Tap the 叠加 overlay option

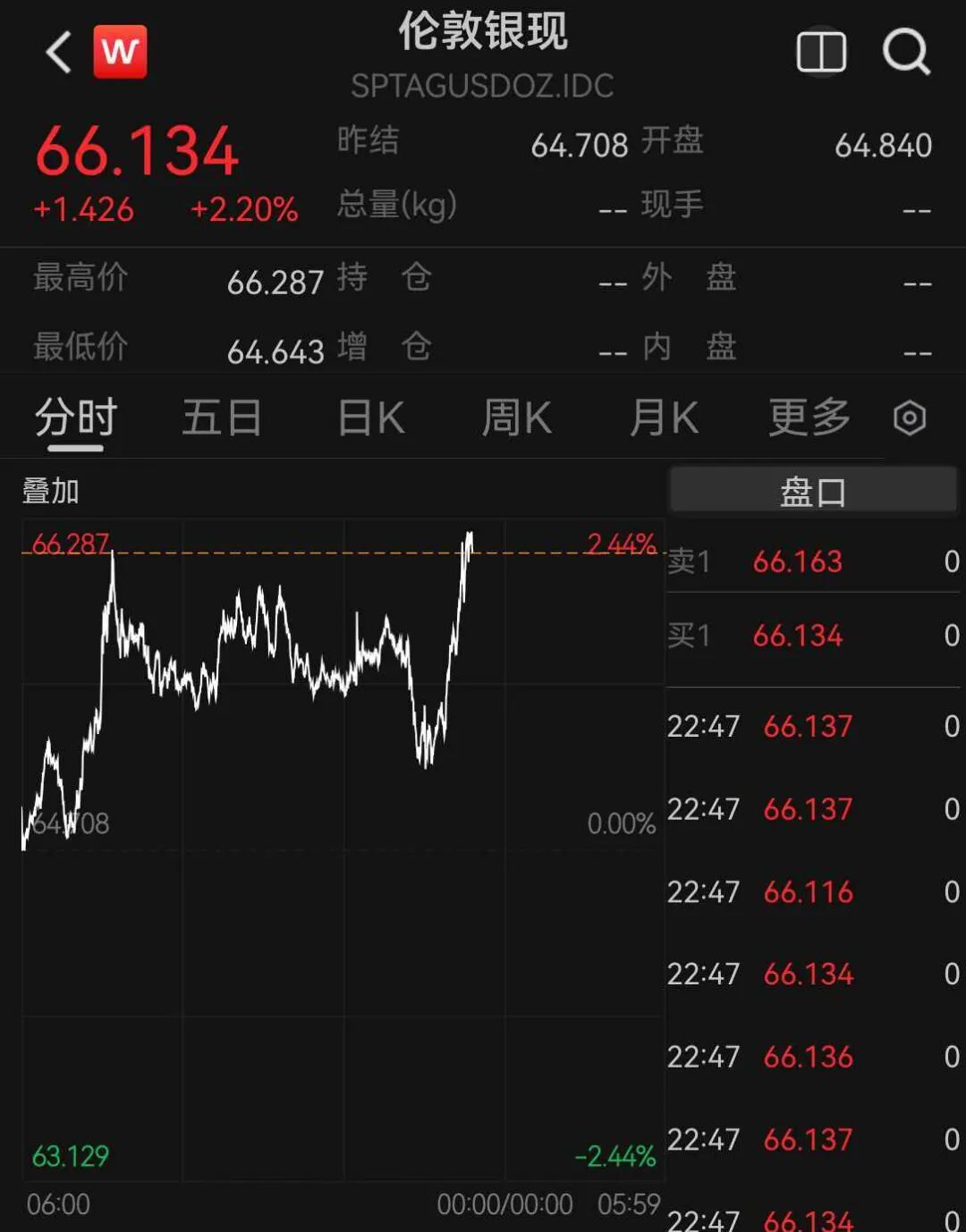(51, 491)
